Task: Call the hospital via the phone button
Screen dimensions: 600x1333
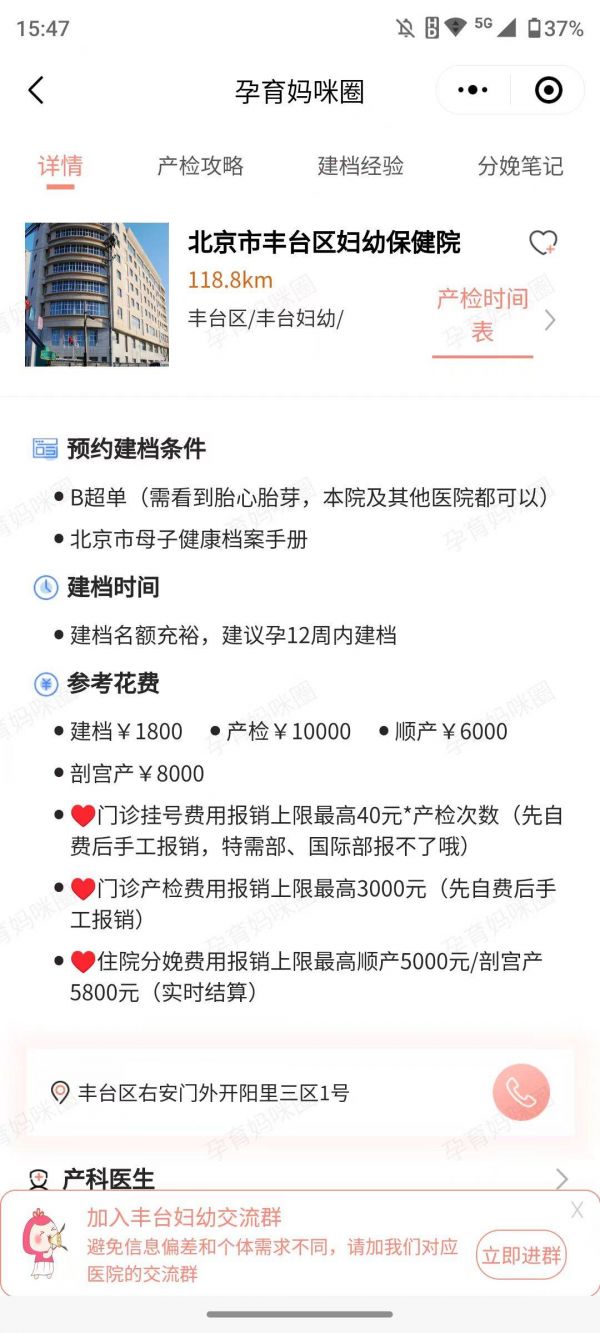Action: 521,1092
